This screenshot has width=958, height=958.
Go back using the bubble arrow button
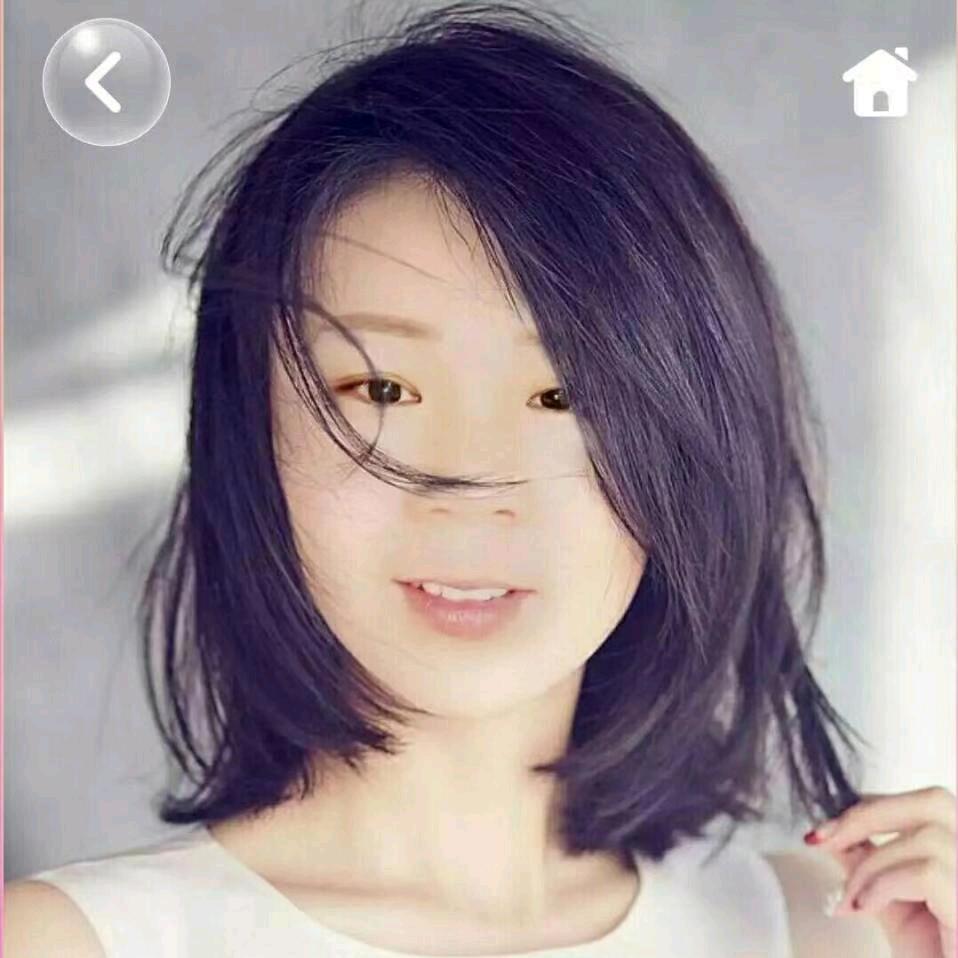click(x=106, y=82)
